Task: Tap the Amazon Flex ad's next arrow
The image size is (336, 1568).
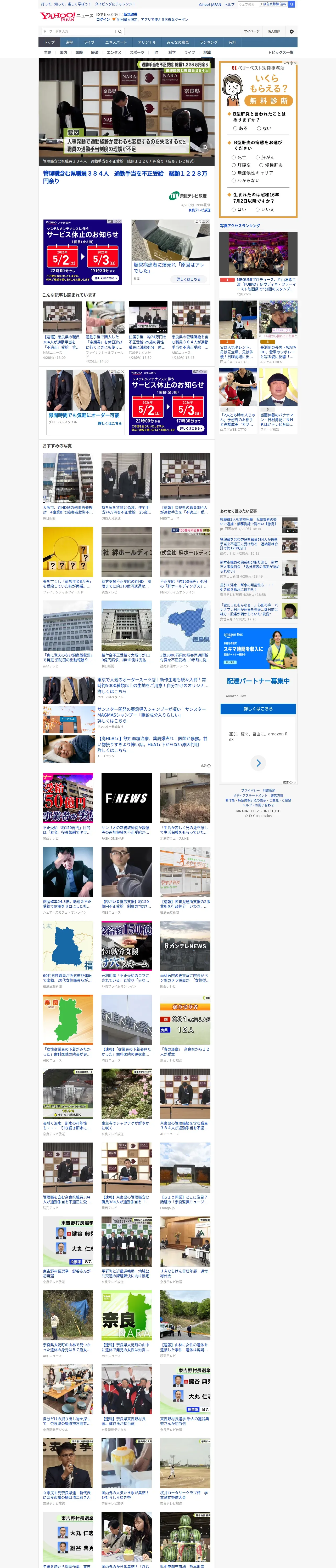Action: click(x=259, y=763)
